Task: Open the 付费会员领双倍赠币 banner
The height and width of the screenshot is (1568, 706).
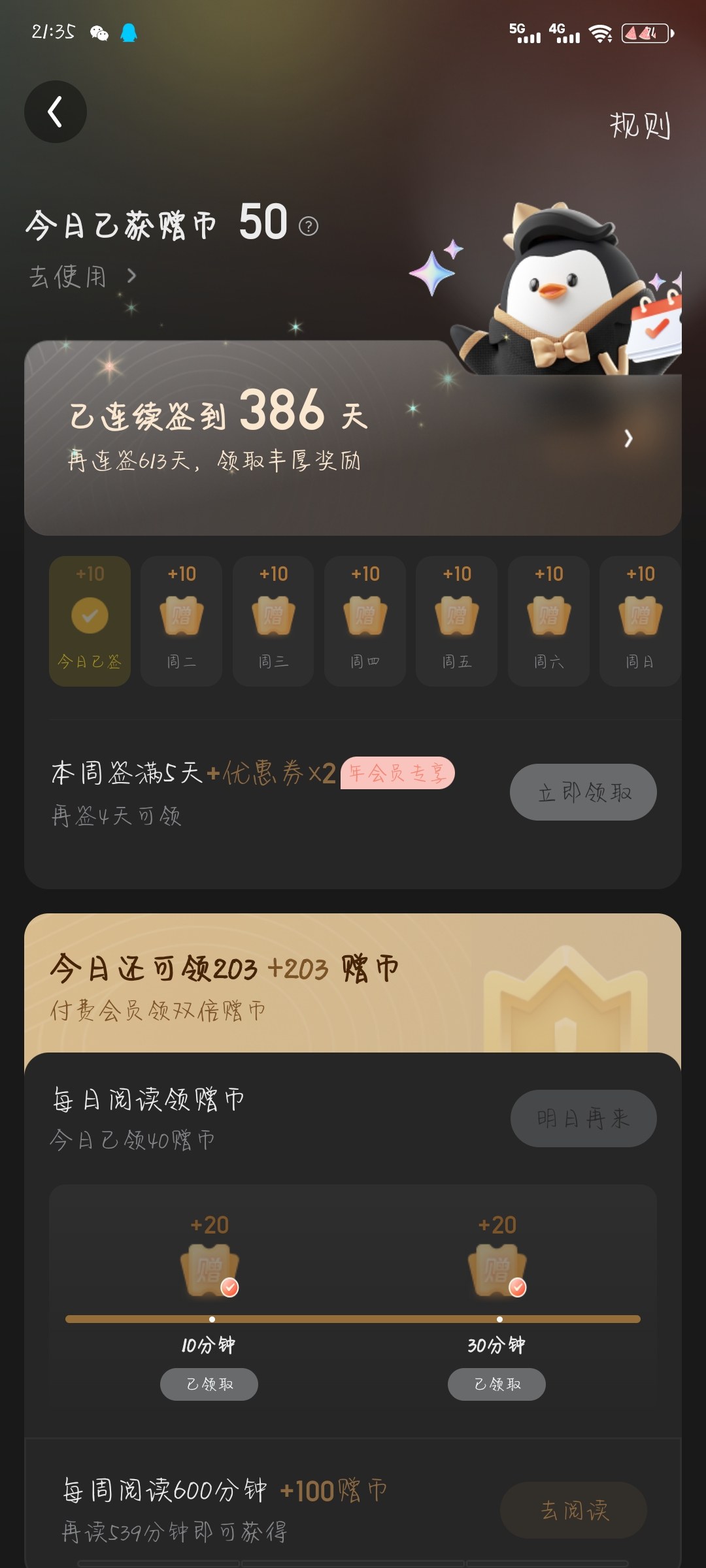Action: (x=353, y=984)
